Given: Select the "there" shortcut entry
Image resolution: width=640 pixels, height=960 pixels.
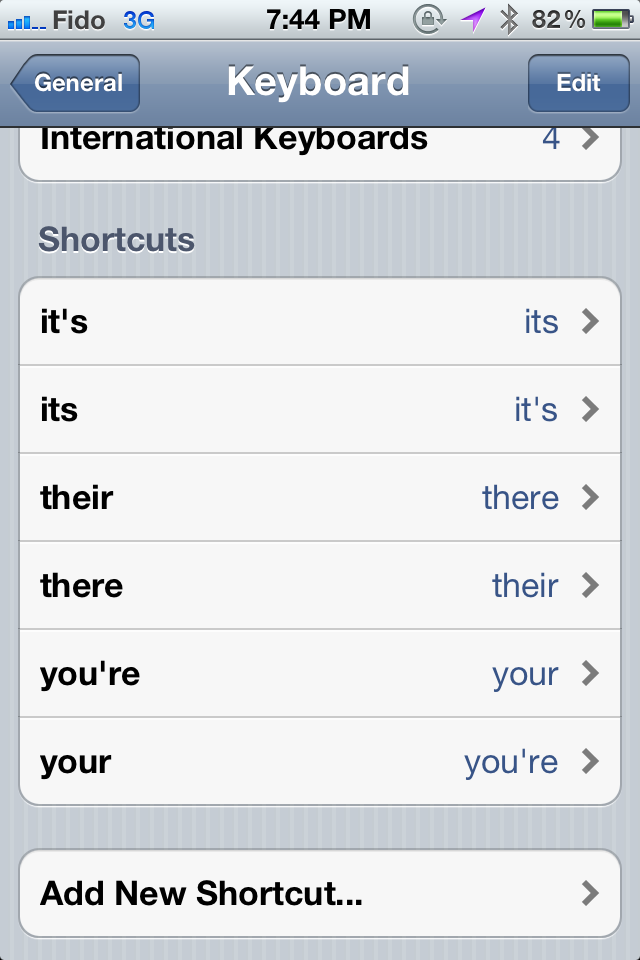Looking at the screenshot, I should 320,586.
